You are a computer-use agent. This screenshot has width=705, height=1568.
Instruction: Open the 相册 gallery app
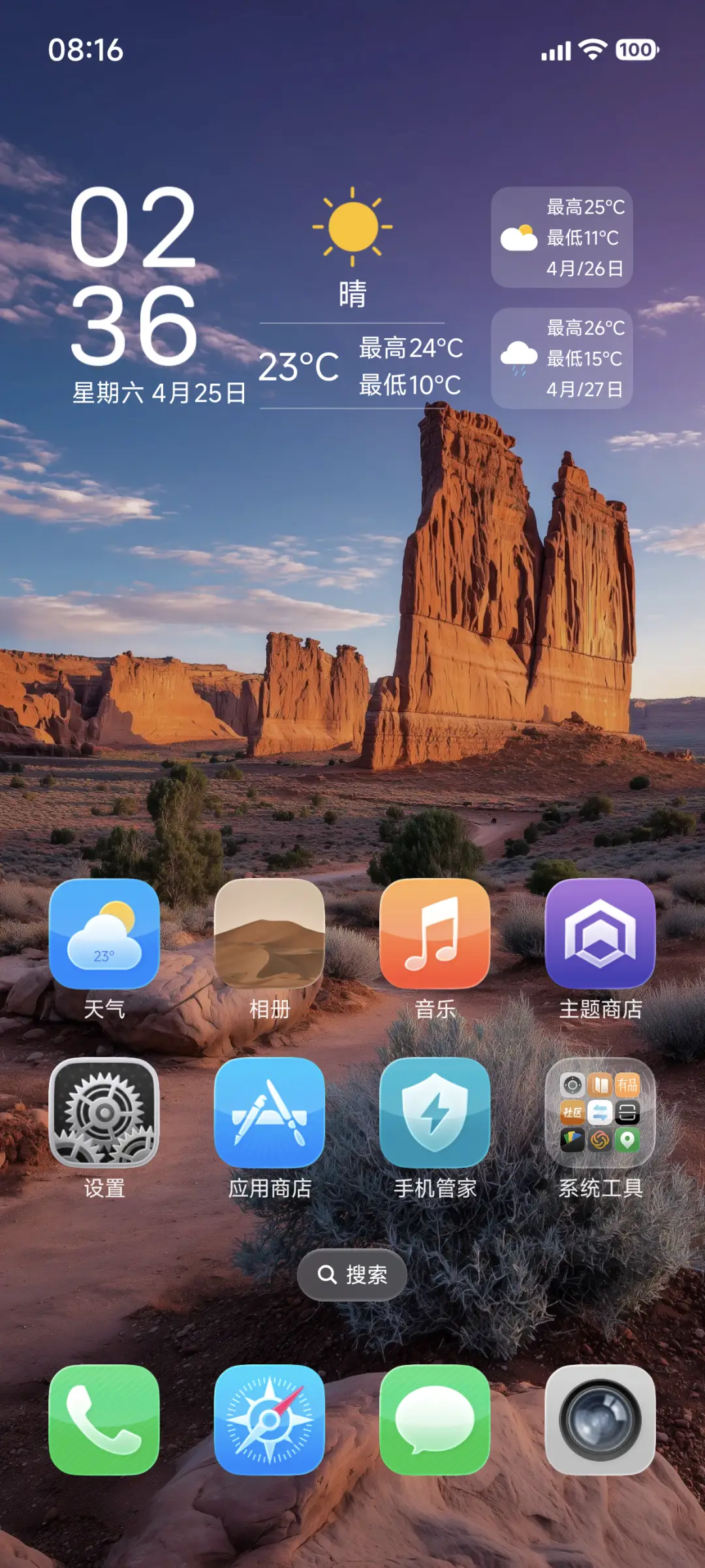[270, 933]
